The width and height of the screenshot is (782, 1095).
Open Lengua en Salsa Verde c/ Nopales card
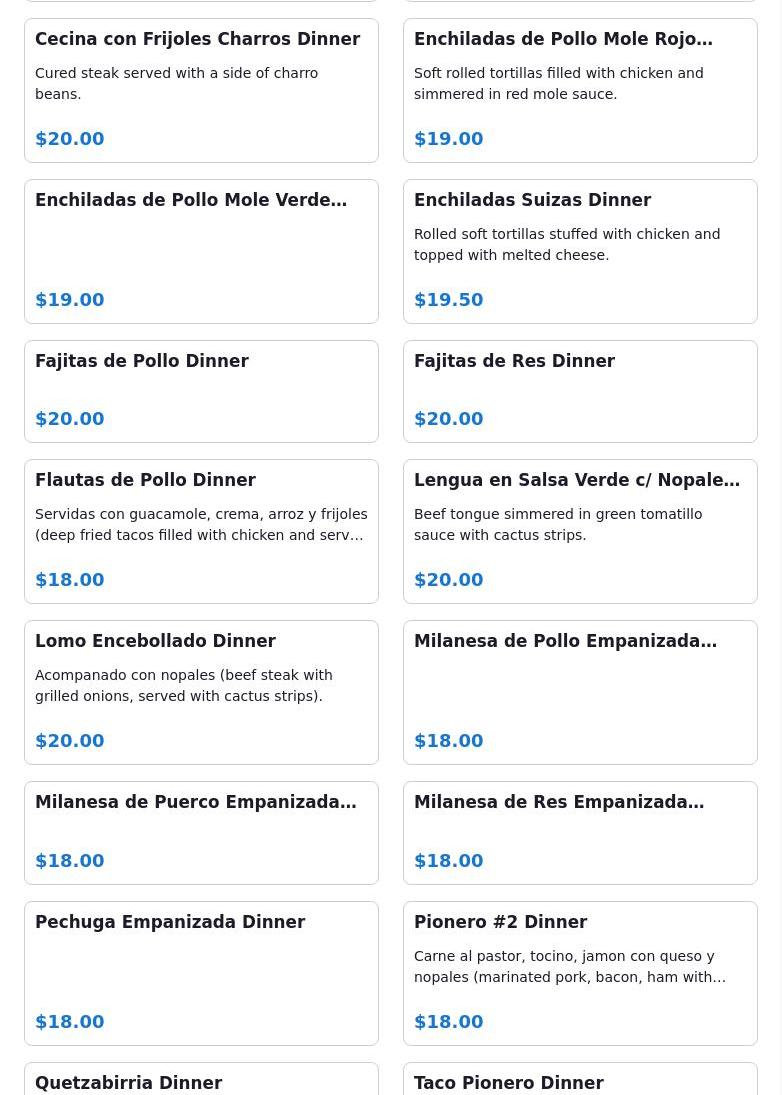coord(580,531)
